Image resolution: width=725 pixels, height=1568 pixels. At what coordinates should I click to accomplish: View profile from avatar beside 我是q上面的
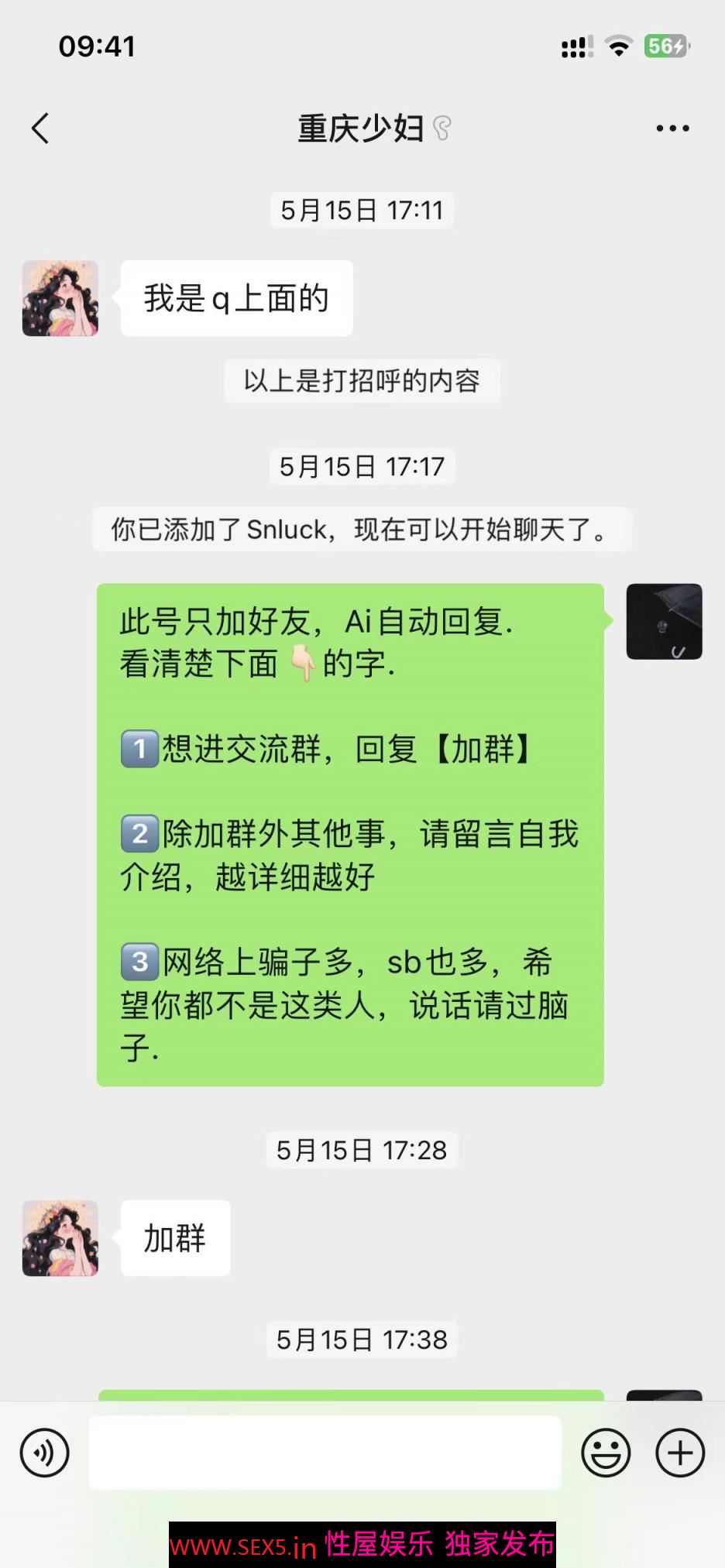pyautogui.click(x=60, y=298)
